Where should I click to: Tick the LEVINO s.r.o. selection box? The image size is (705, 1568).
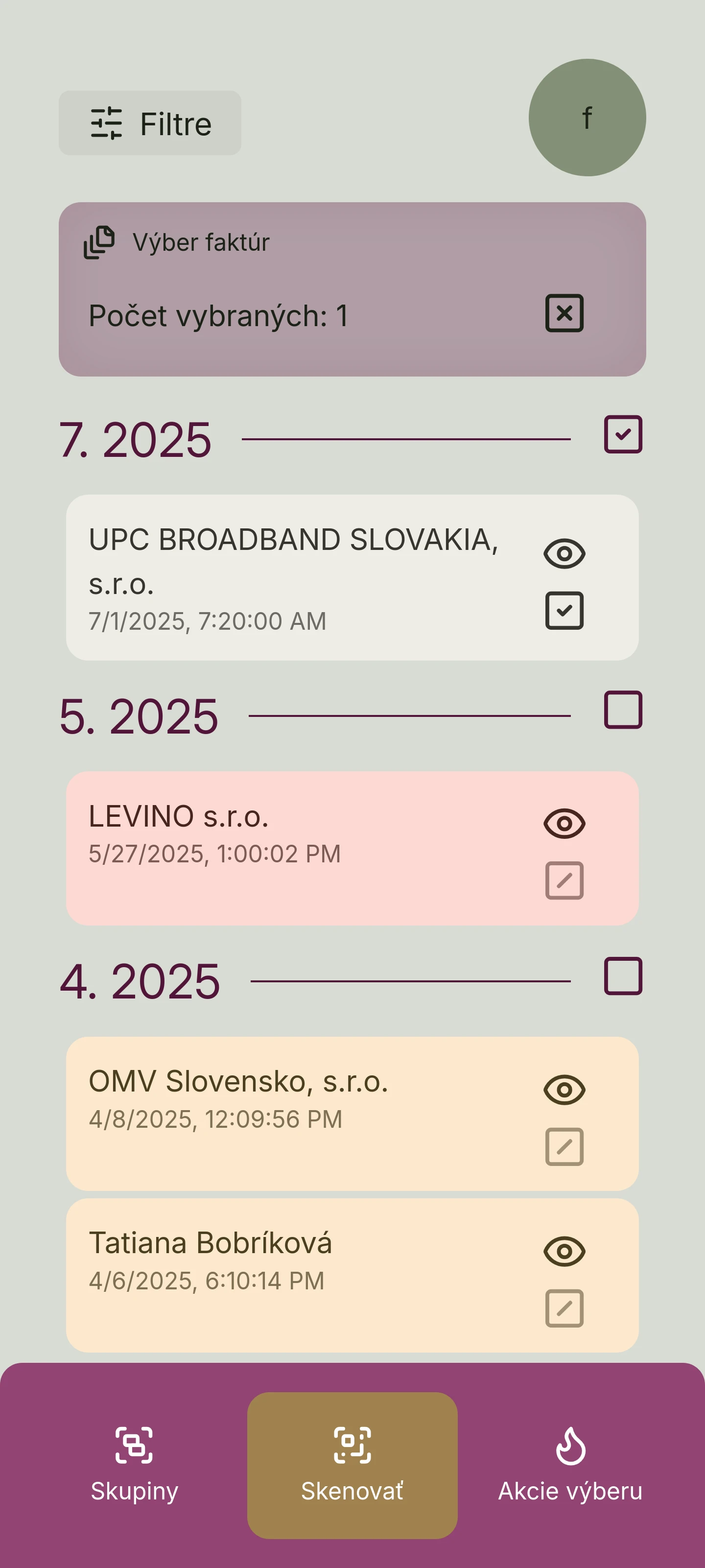point(564,880)
